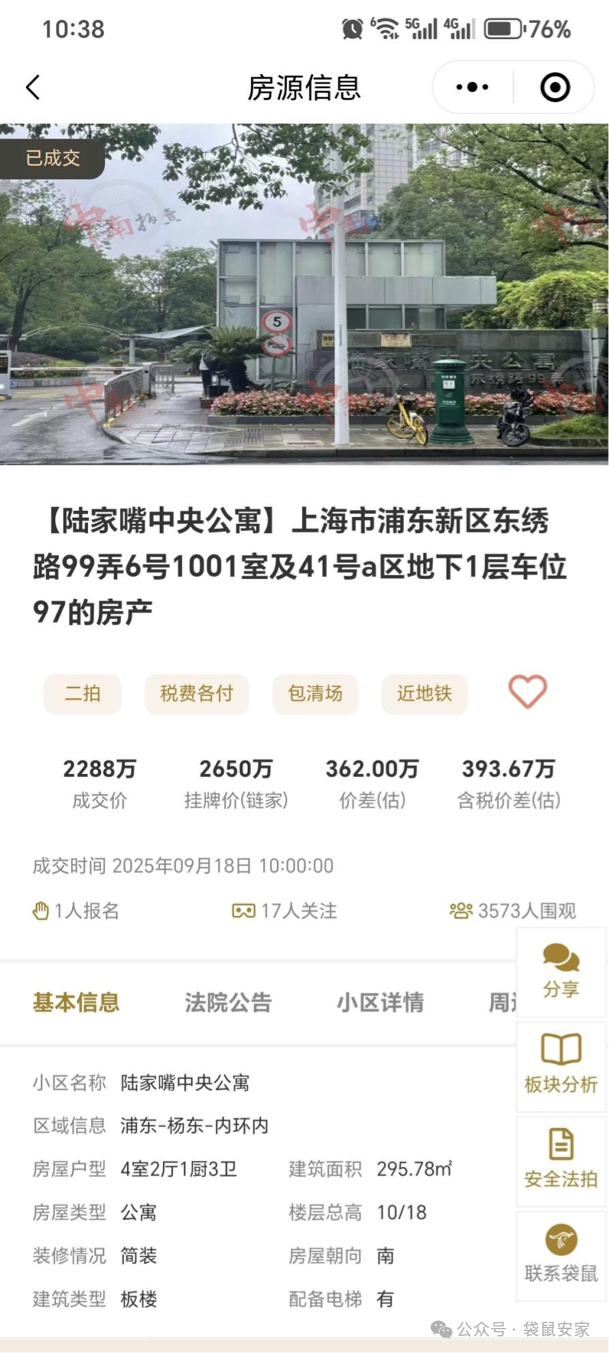Switch to the 基本信息 tab
Viewport: 609px width, 1353px height.
76,1003
